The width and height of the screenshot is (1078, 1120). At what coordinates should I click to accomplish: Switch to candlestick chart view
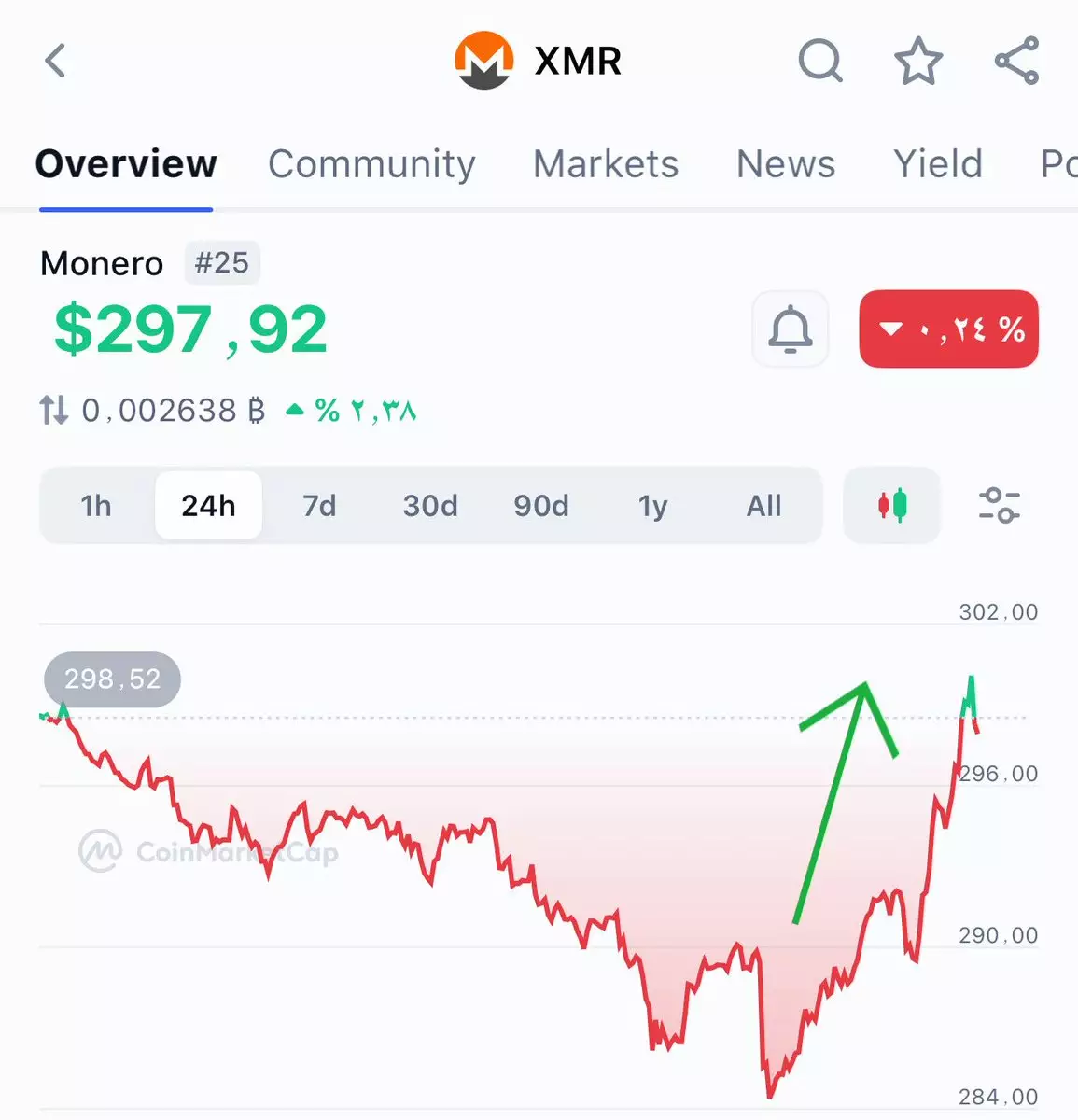click(x=891, y=506)
